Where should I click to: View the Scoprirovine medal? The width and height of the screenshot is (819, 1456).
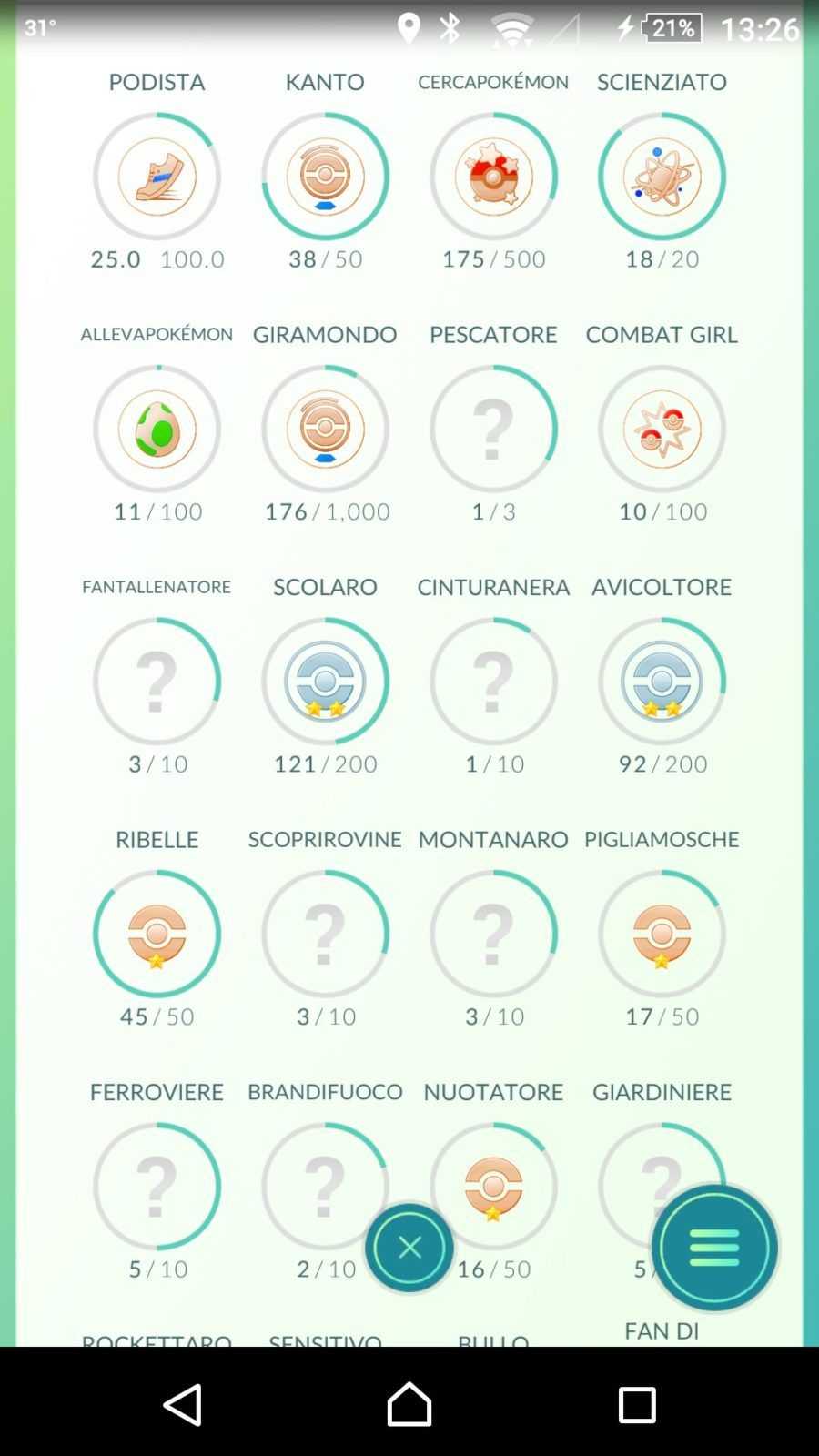pyautogui.click(x=325, y=934)
